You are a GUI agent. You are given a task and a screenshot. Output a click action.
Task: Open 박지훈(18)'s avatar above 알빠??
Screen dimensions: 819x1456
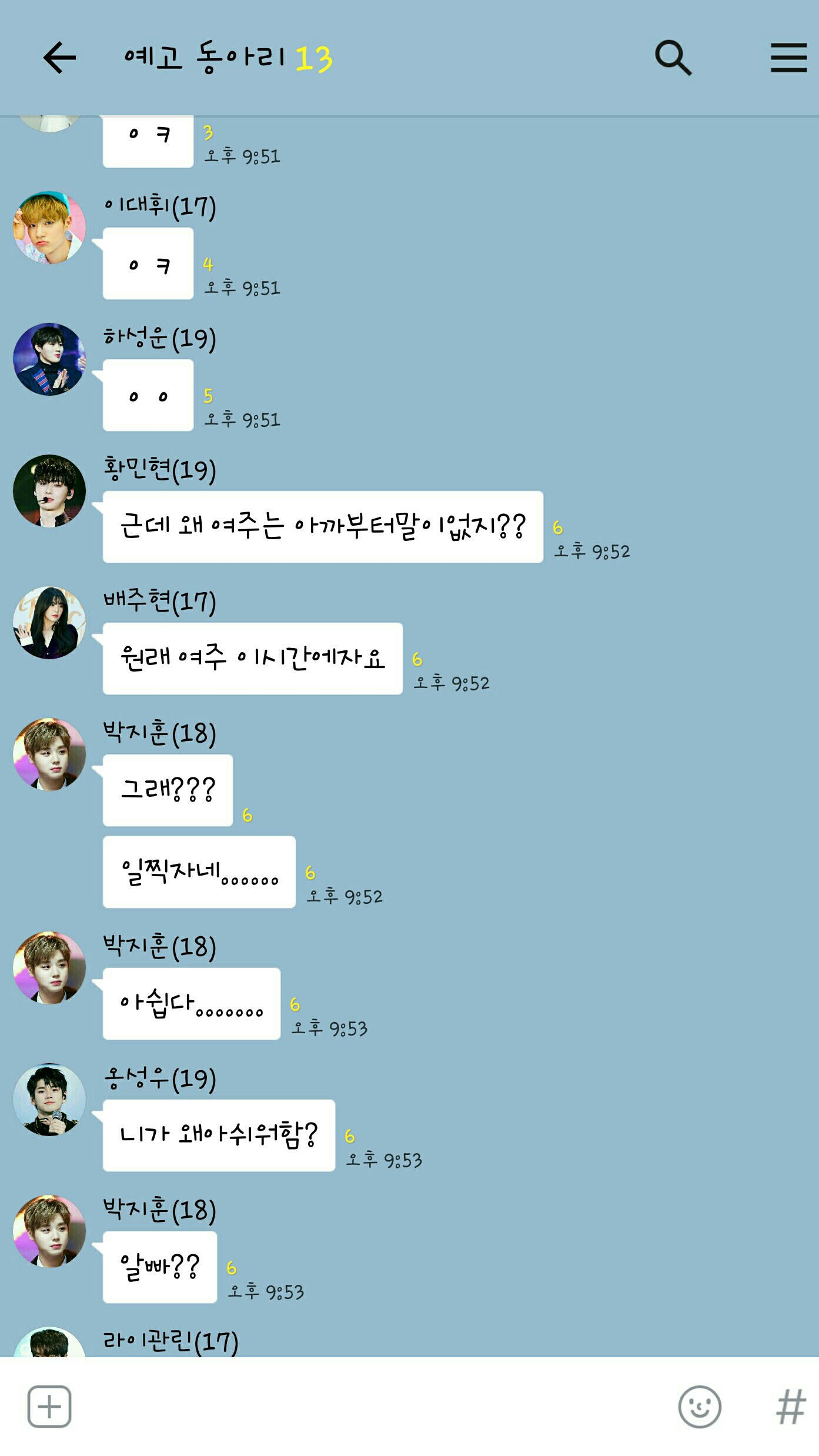(49, 1231)
